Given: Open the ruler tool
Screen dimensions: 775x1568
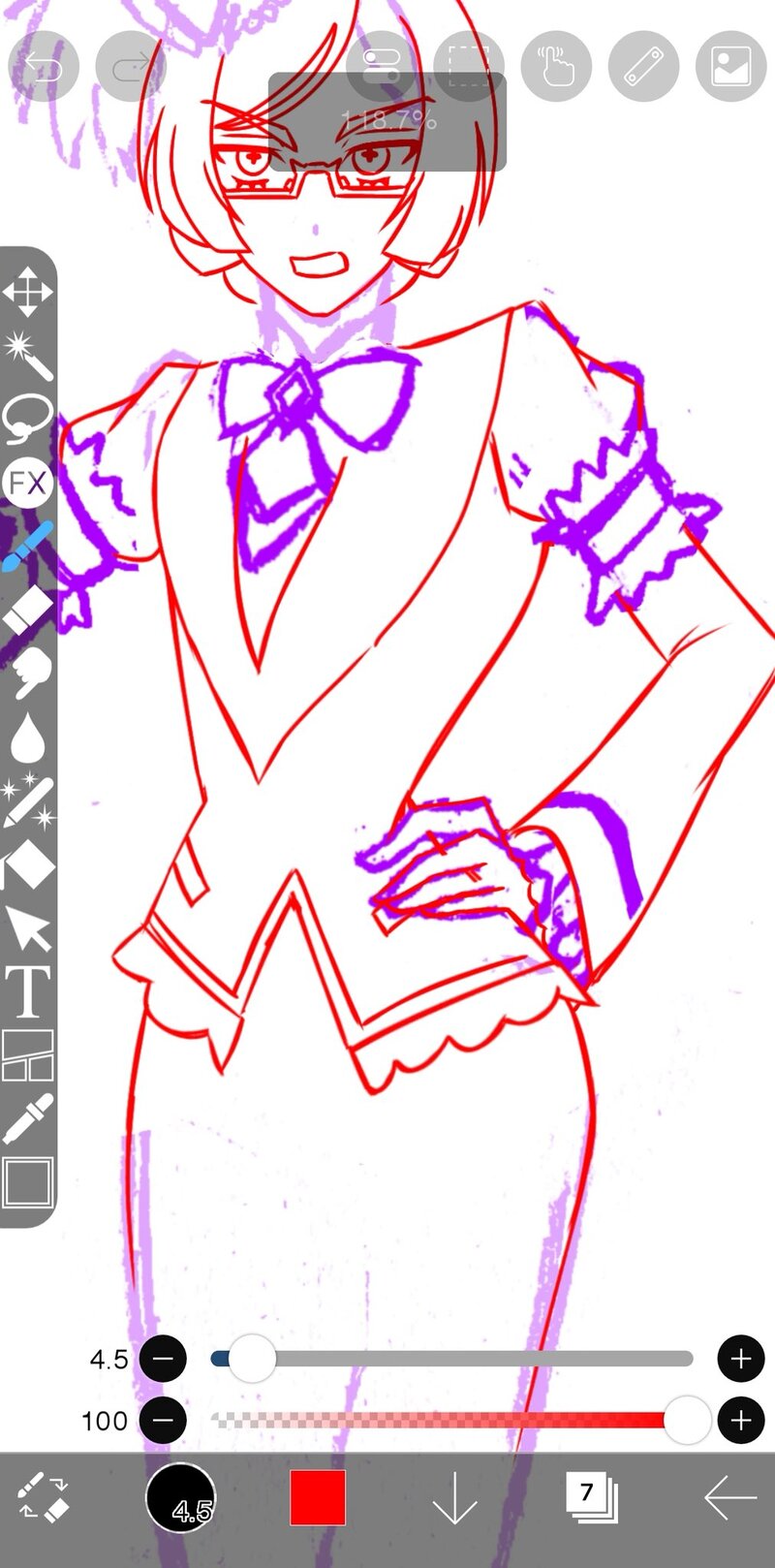Looking at the screenshot, I should click(x=643, y=67).
